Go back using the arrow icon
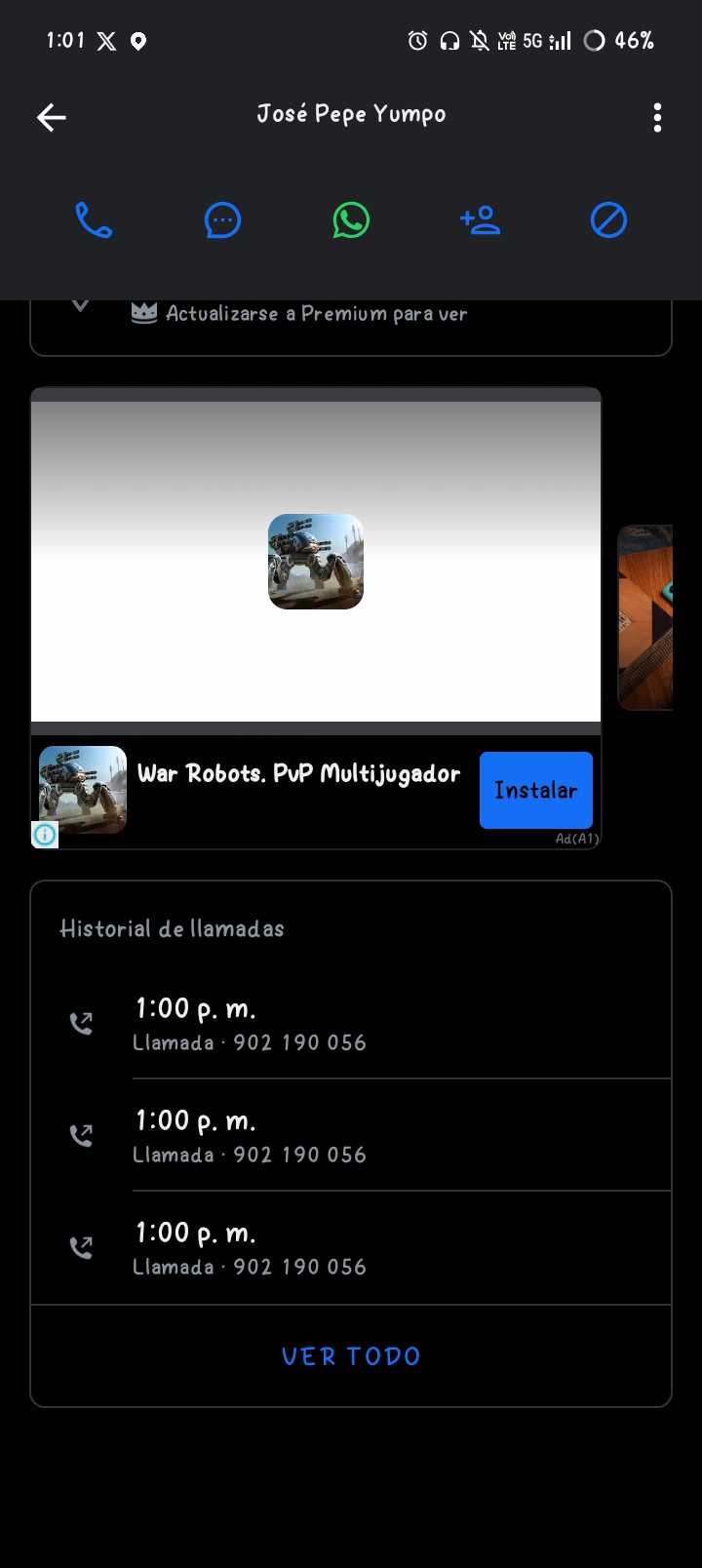This screenshot has width=702, height=1568. 52,118
